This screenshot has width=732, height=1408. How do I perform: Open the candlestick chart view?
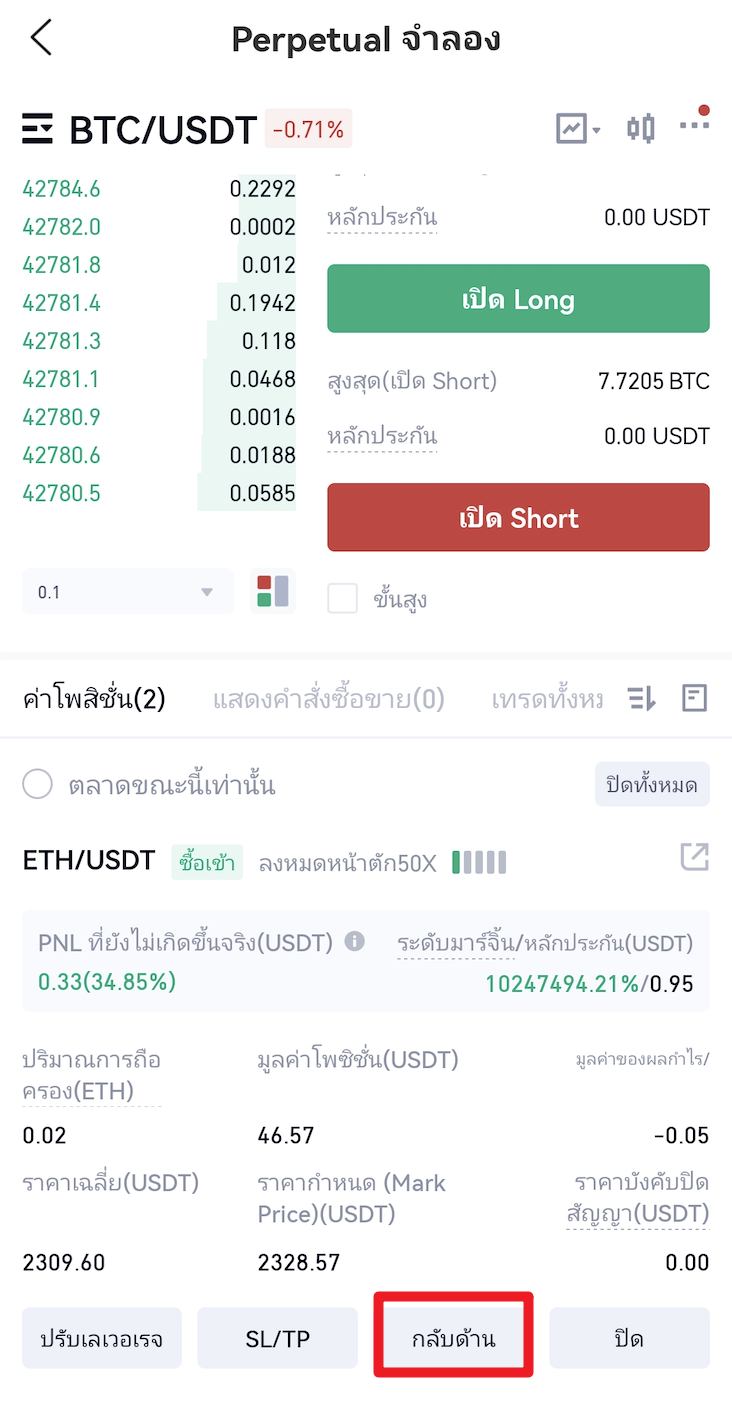click(x=641, y=129)
